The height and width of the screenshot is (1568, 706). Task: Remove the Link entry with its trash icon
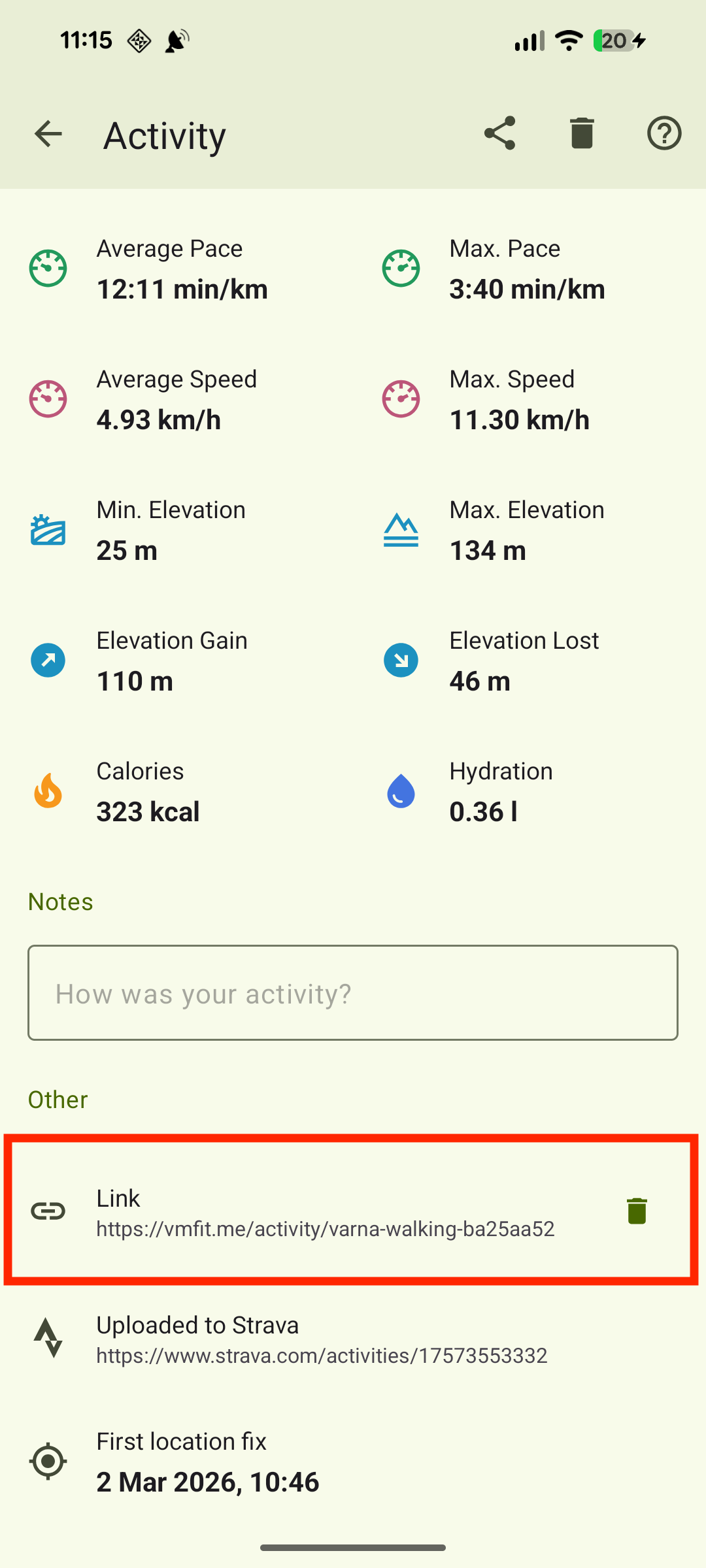(x=637, y=1212)
